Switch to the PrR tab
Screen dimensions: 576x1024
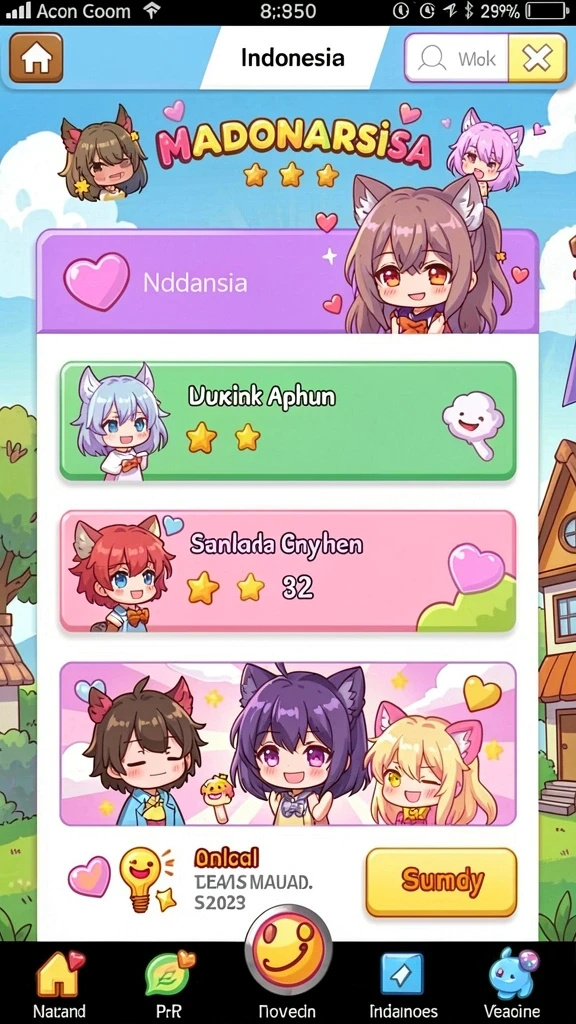coord(169,986)
